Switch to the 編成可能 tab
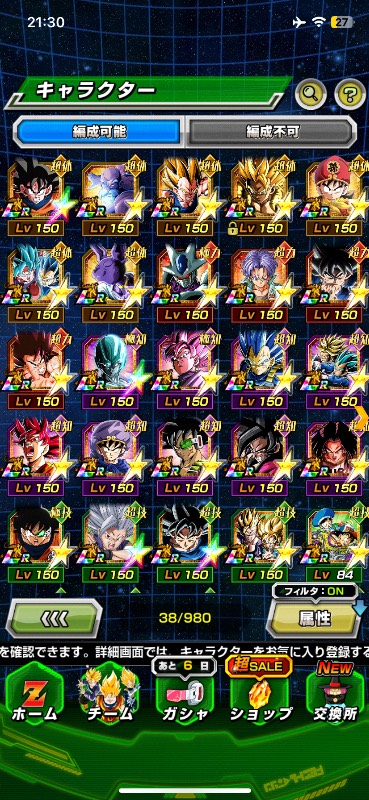 pos(98,132)
